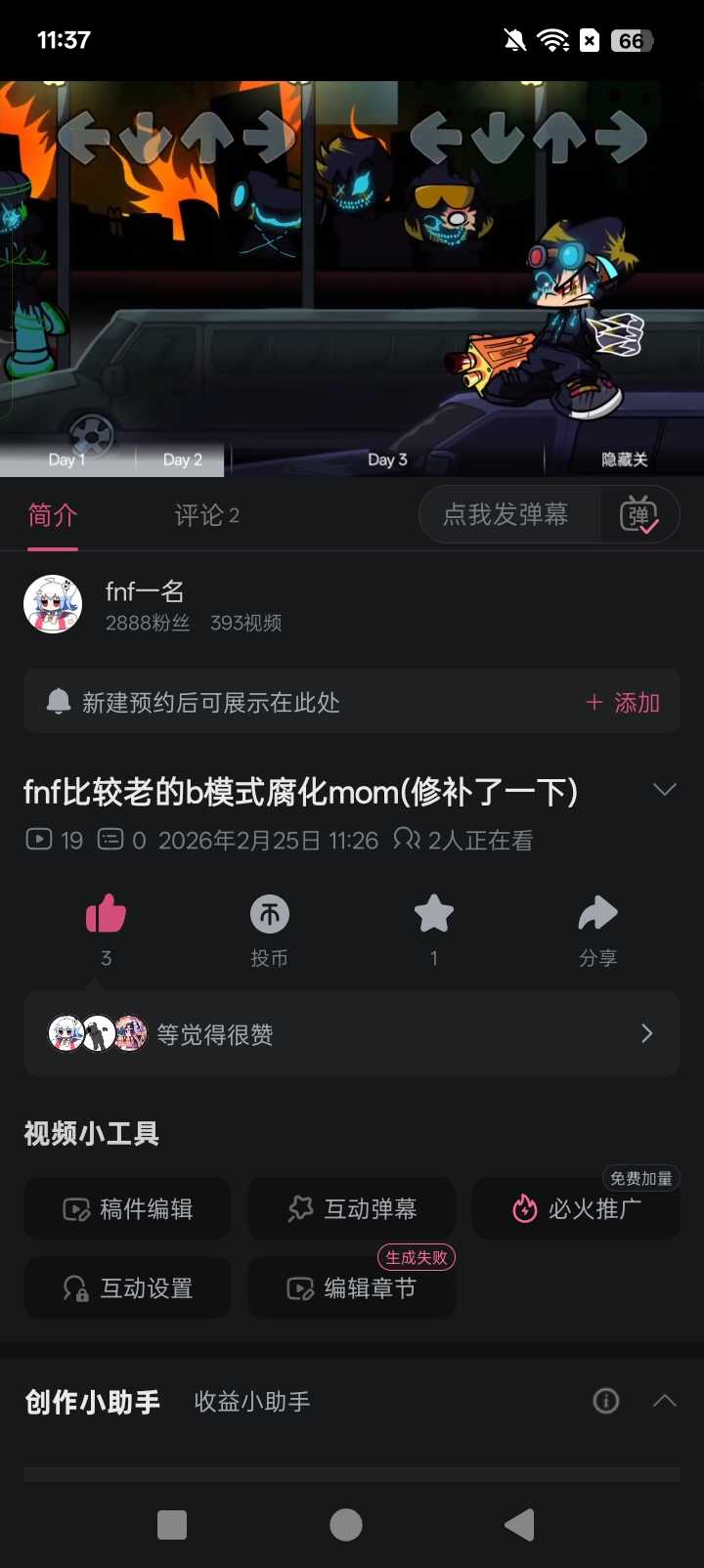The image size is (704, 1568).
Task: Tap the 点我发弹幕 input field
Action: (x=506, y=514)
